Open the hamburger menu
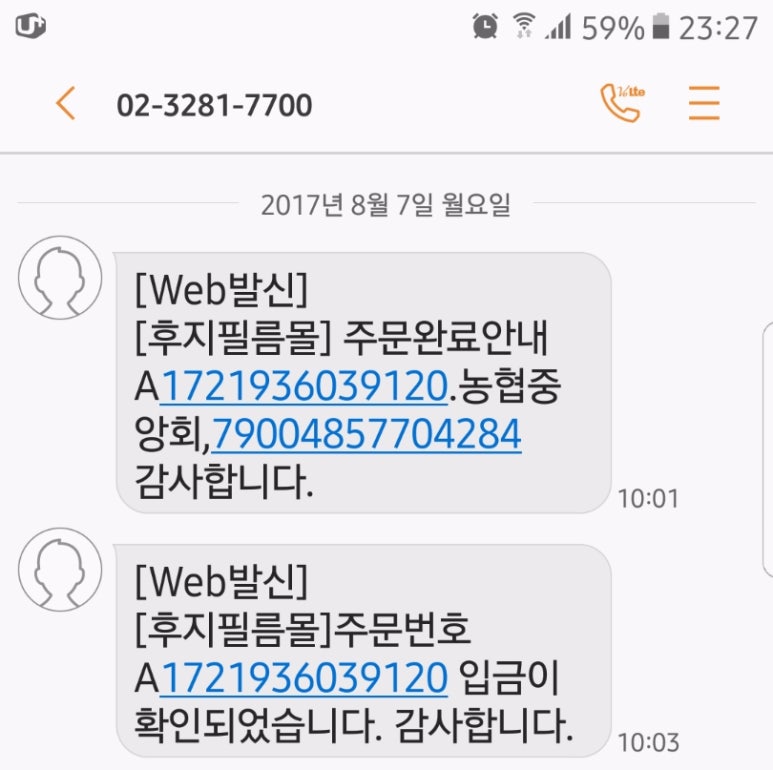The height and width of the screenshot is (770, 773). tap(704, 103)
